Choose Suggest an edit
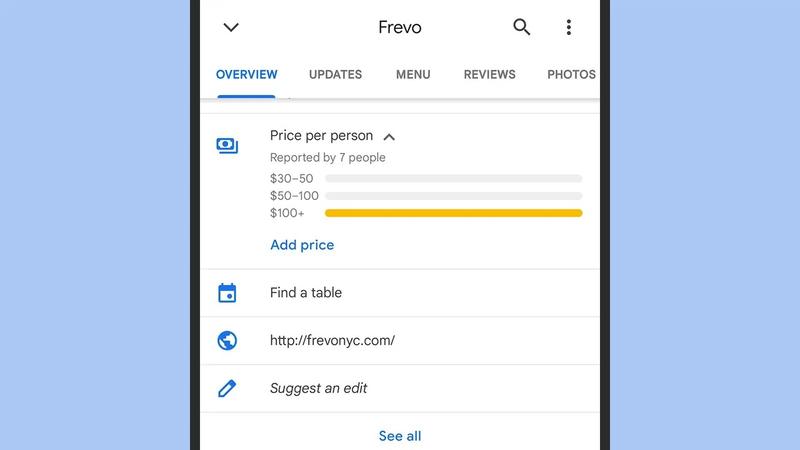The image size is (800, 450). [x=316, y=388]
